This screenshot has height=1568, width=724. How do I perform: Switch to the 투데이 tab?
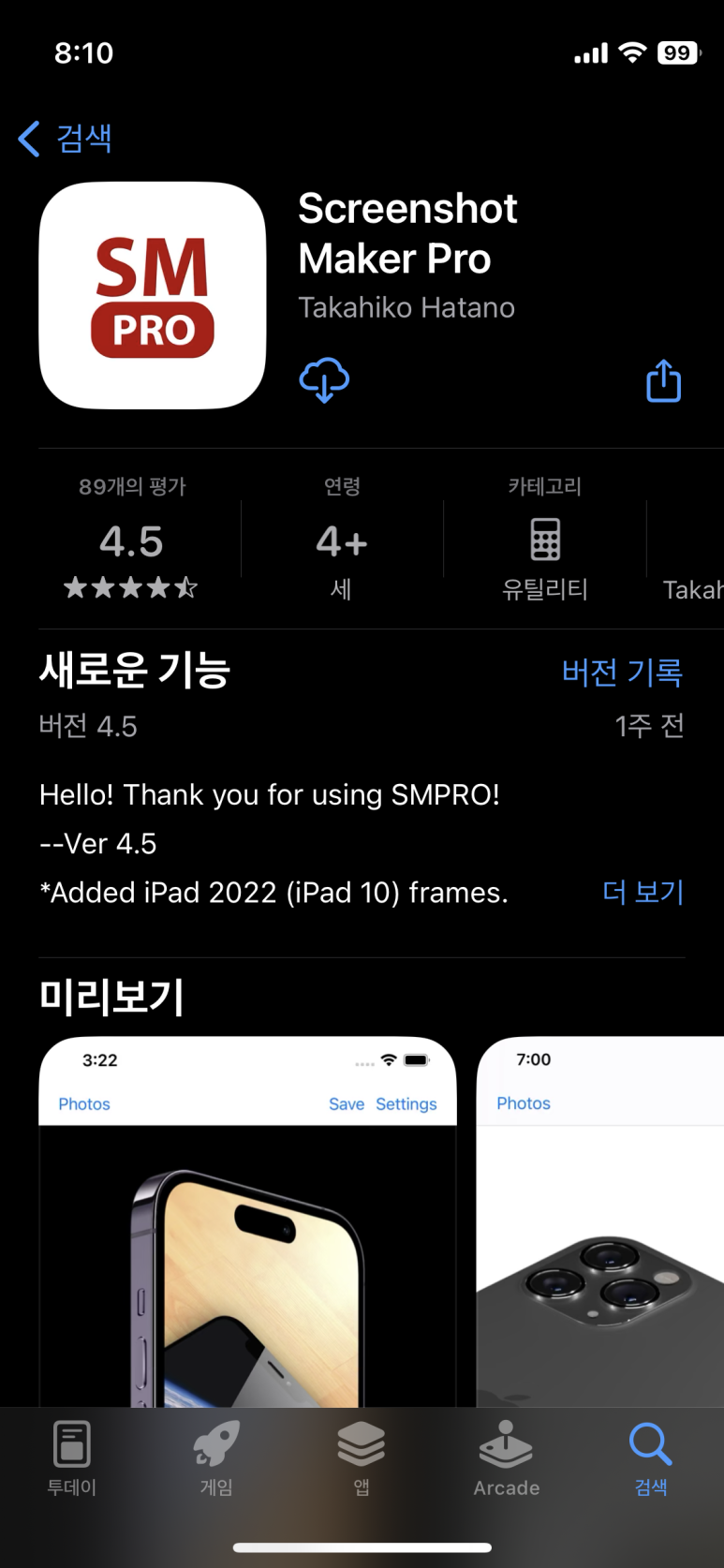coord(72,1457)
